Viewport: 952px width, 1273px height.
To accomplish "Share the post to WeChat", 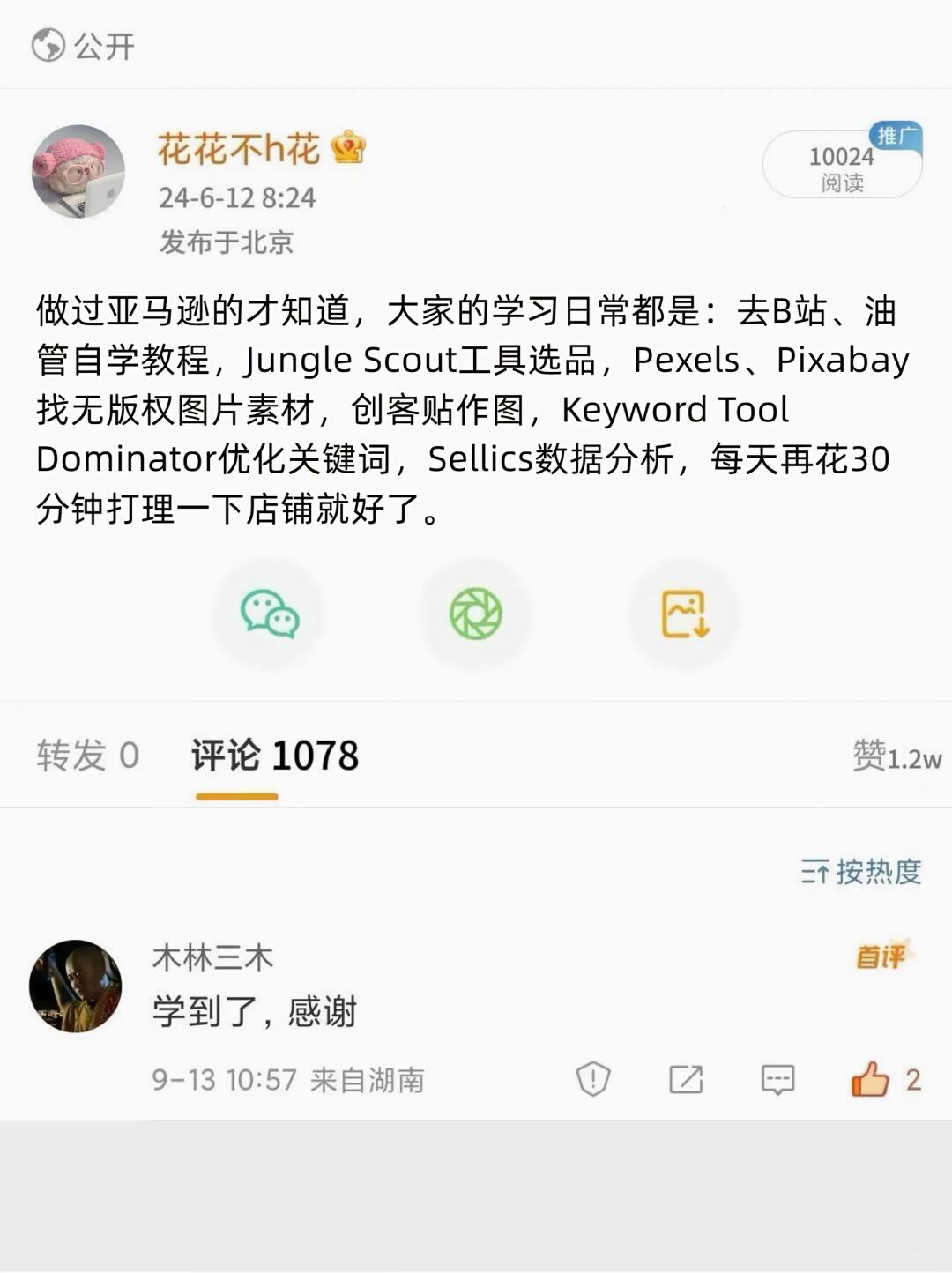I will [x=270, y=614].
